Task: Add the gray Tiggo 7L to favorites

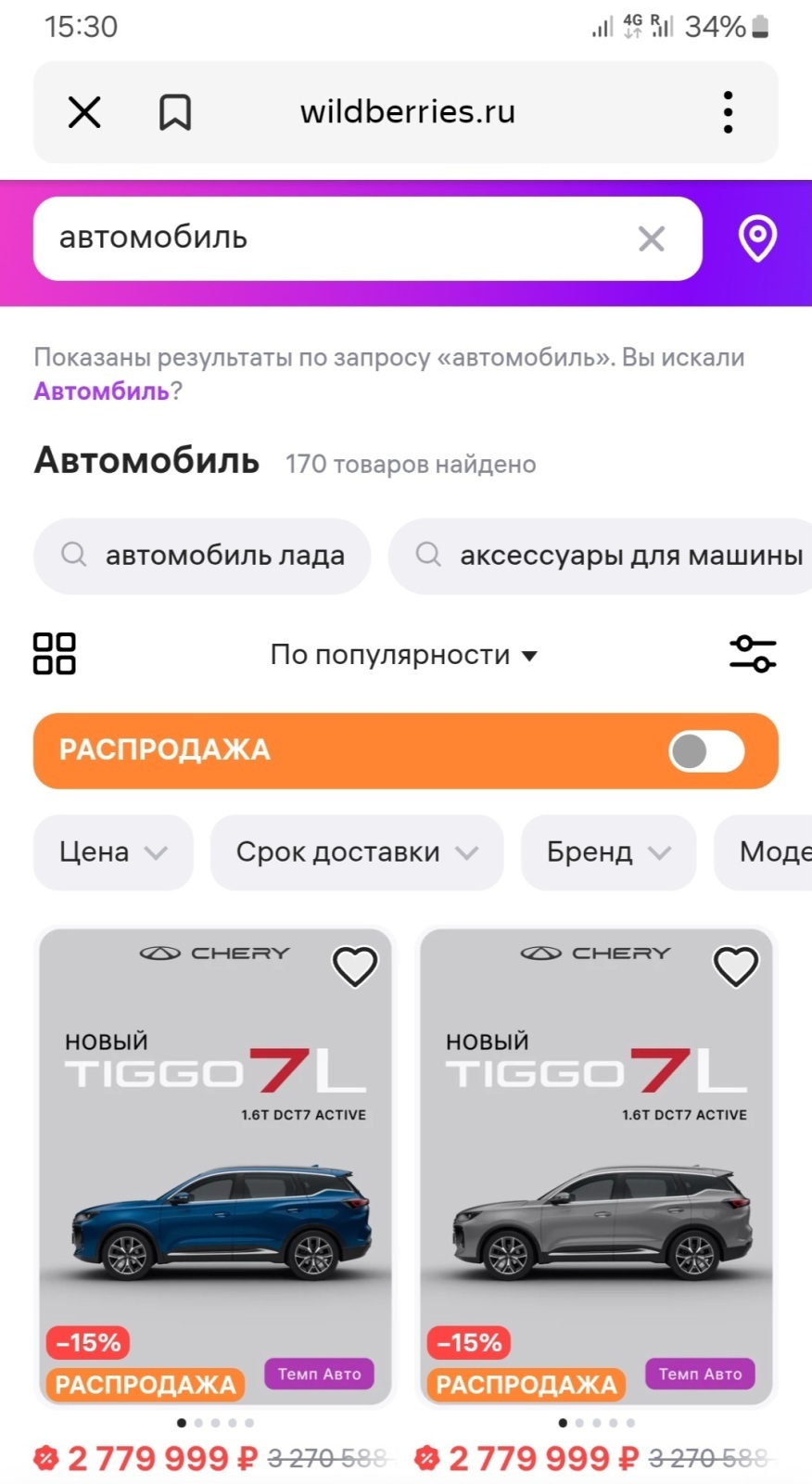Action: coord(735,966)
